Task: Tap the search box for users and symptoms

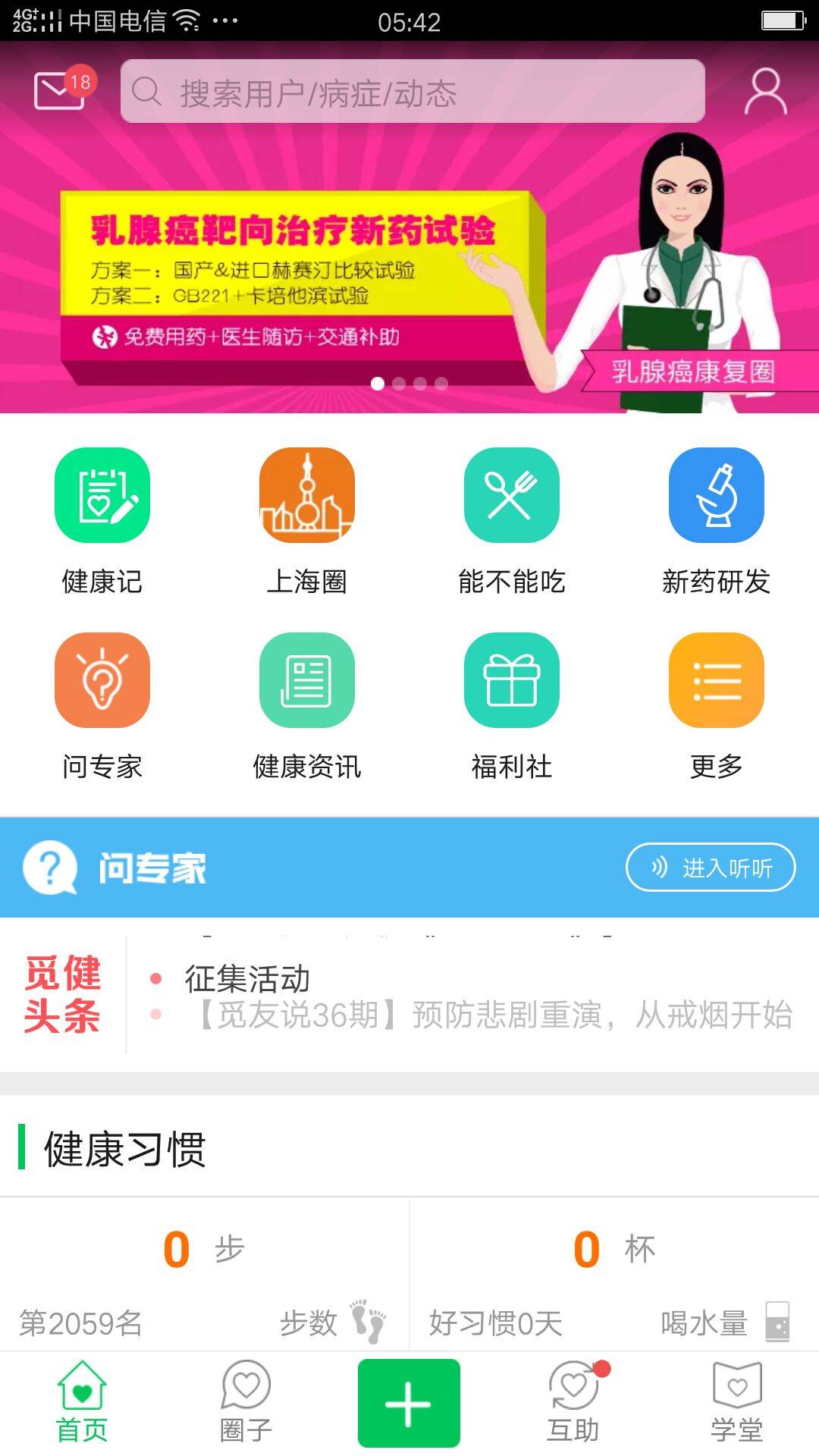Action: pos(413,92)
